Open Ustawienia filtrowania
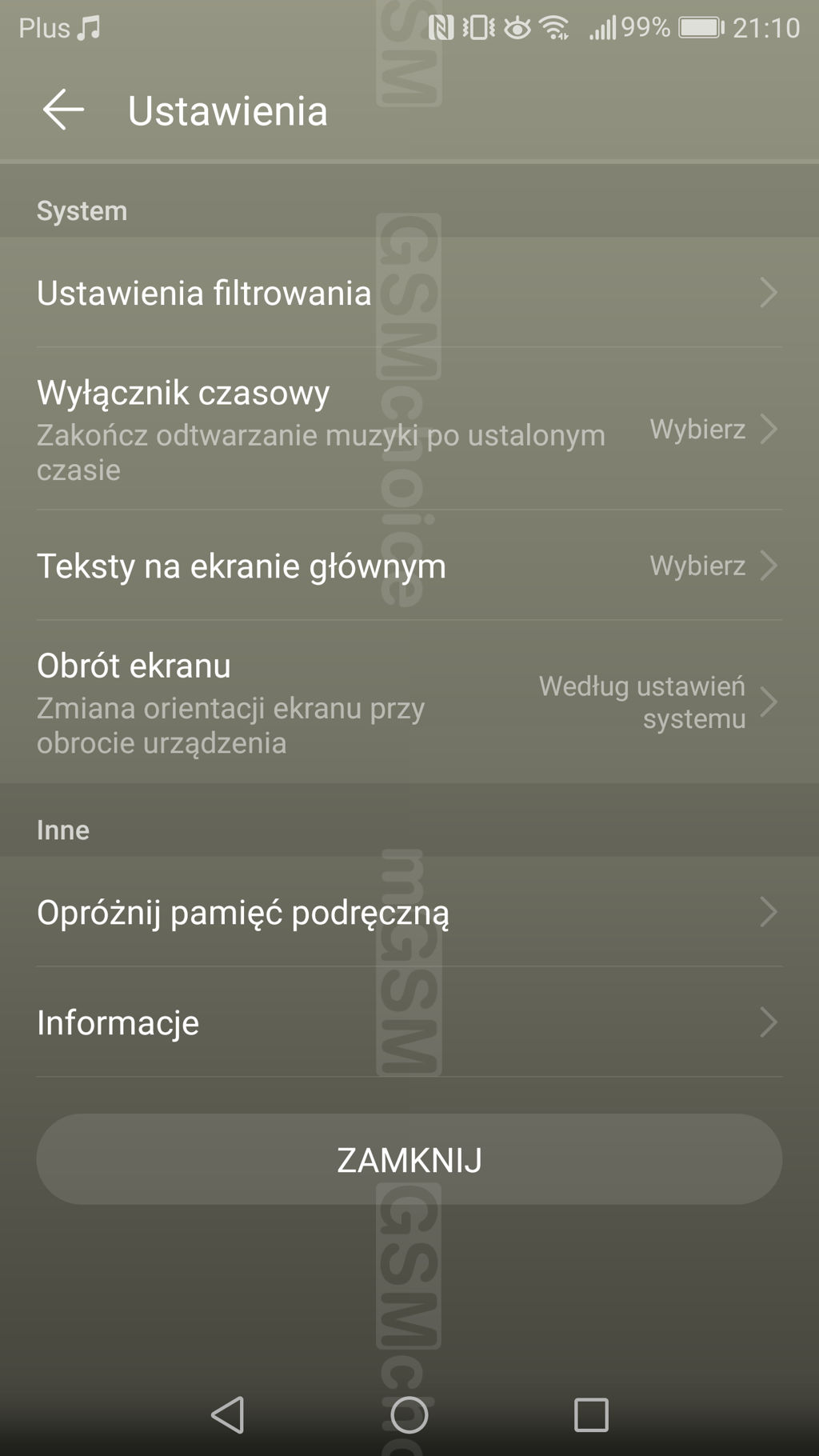 point(408,293)
